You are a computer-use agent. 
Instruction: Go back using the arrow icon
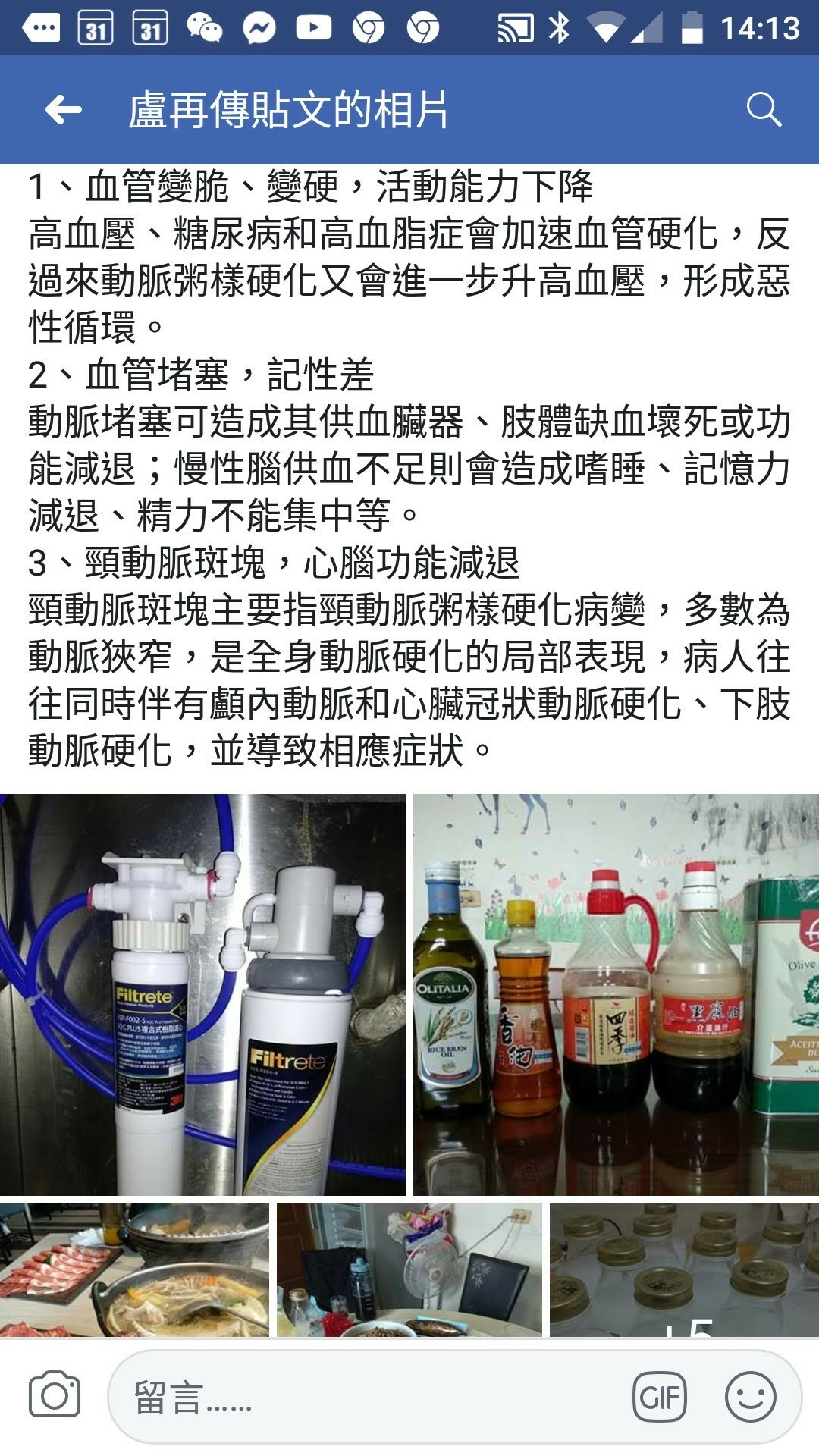click(x=64, y=110)
